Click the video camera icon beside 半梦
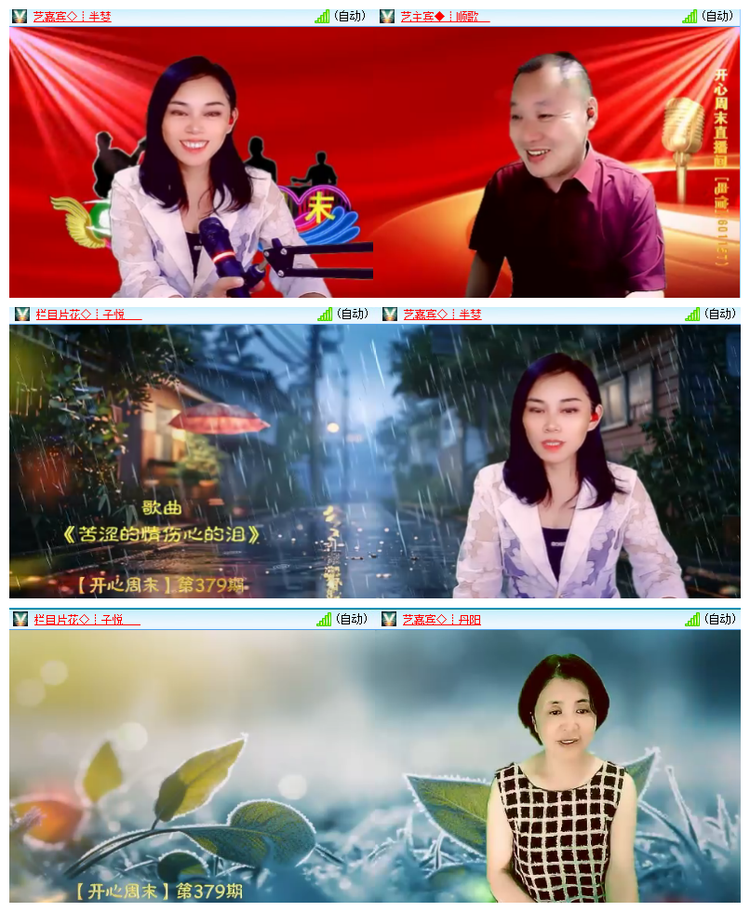 point(17,15)
